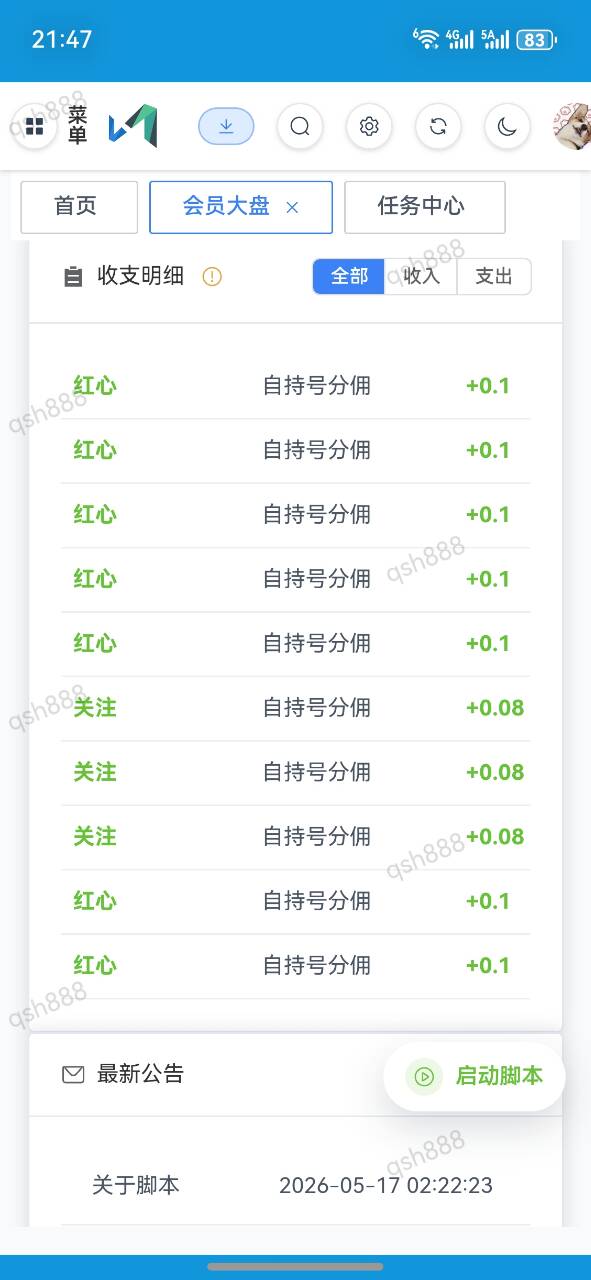The height and width of the screenshot is (1280, 591).
Task: Open the user avatar
Action: click(x=572, y=127)
